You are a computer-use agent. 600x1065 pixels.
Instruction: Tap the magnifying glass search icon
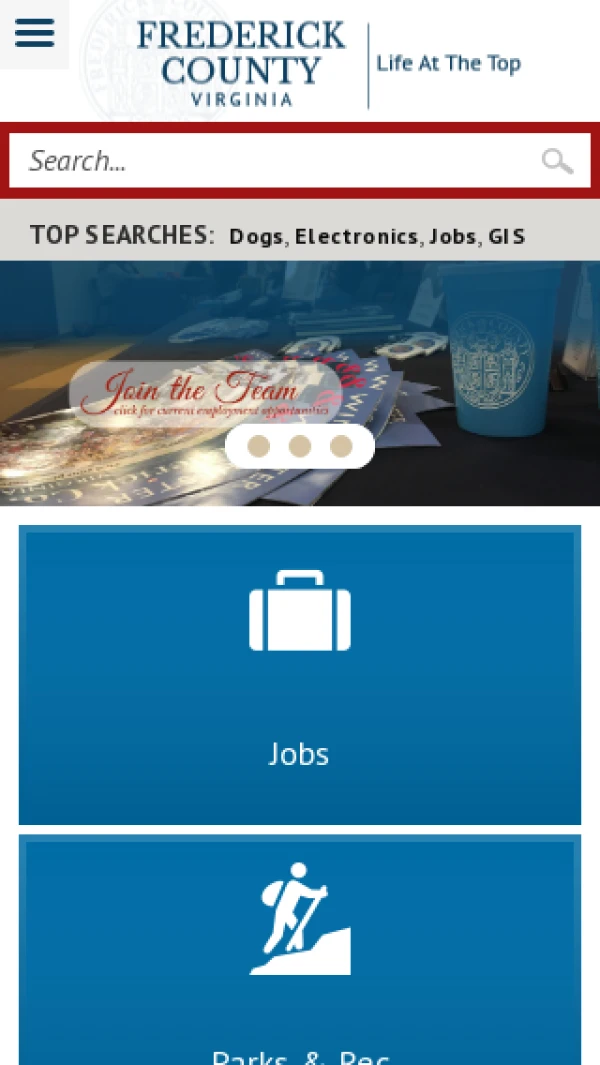[557, 160]
